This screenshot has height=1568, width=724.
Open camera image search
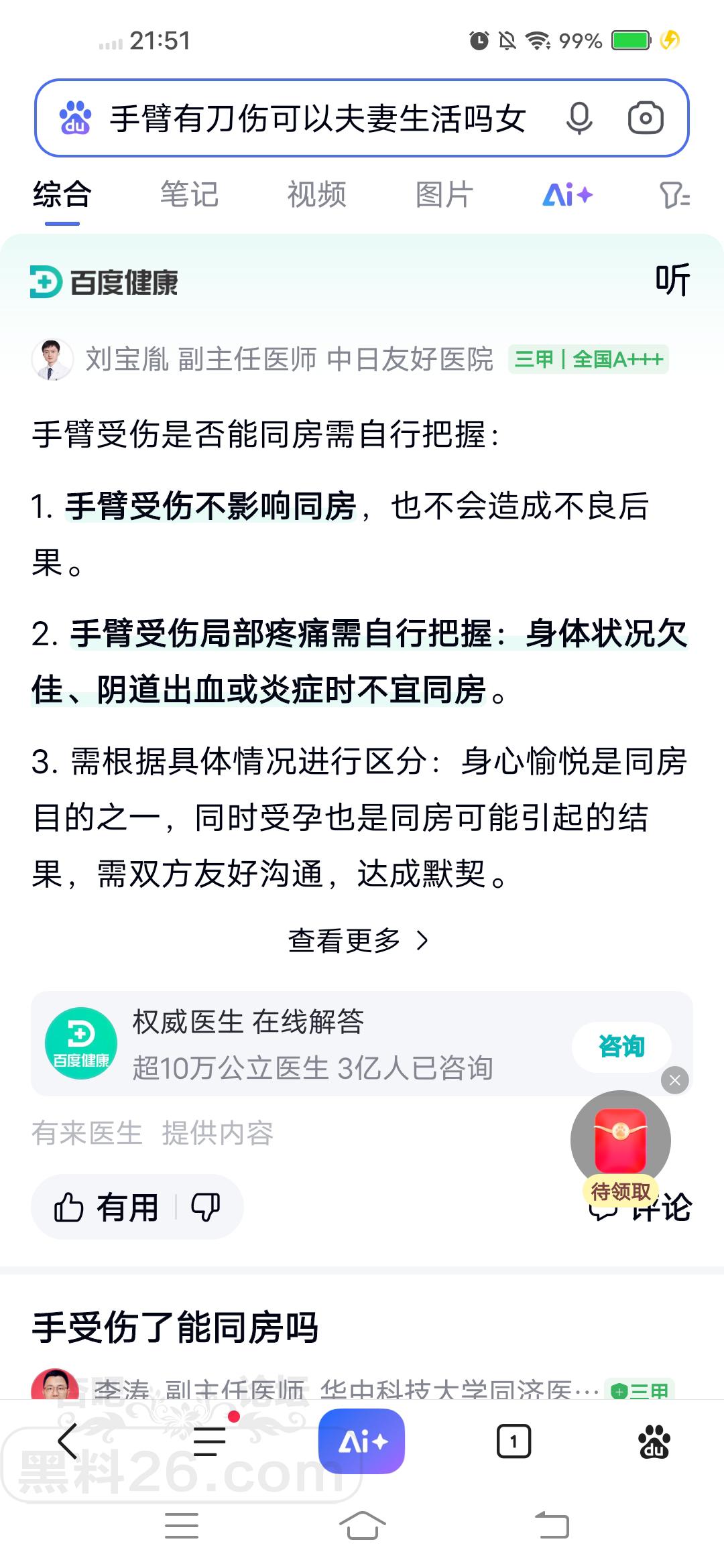(646, 119)
